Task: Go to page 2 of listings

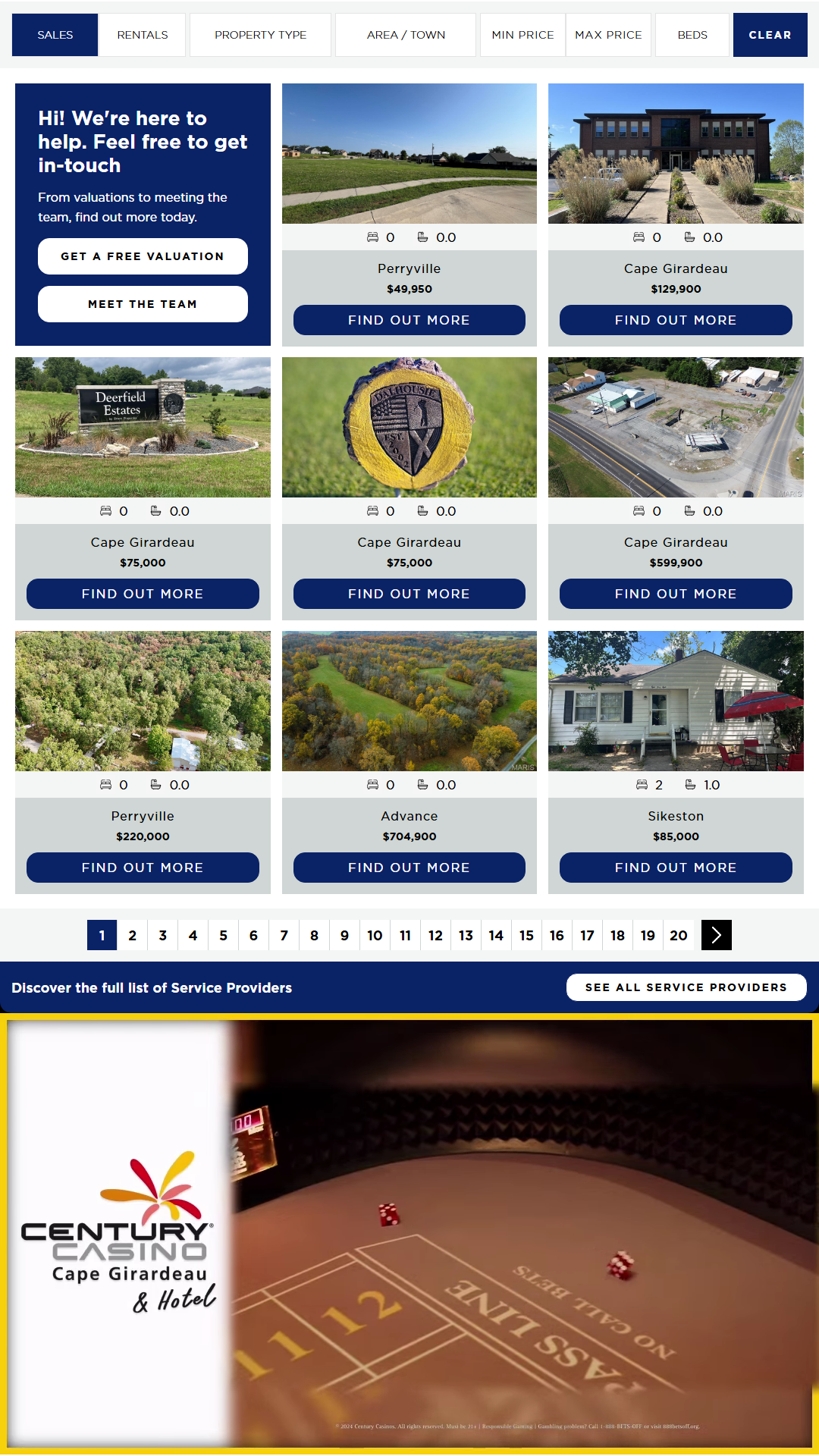Action: click(x=133, y=935)
